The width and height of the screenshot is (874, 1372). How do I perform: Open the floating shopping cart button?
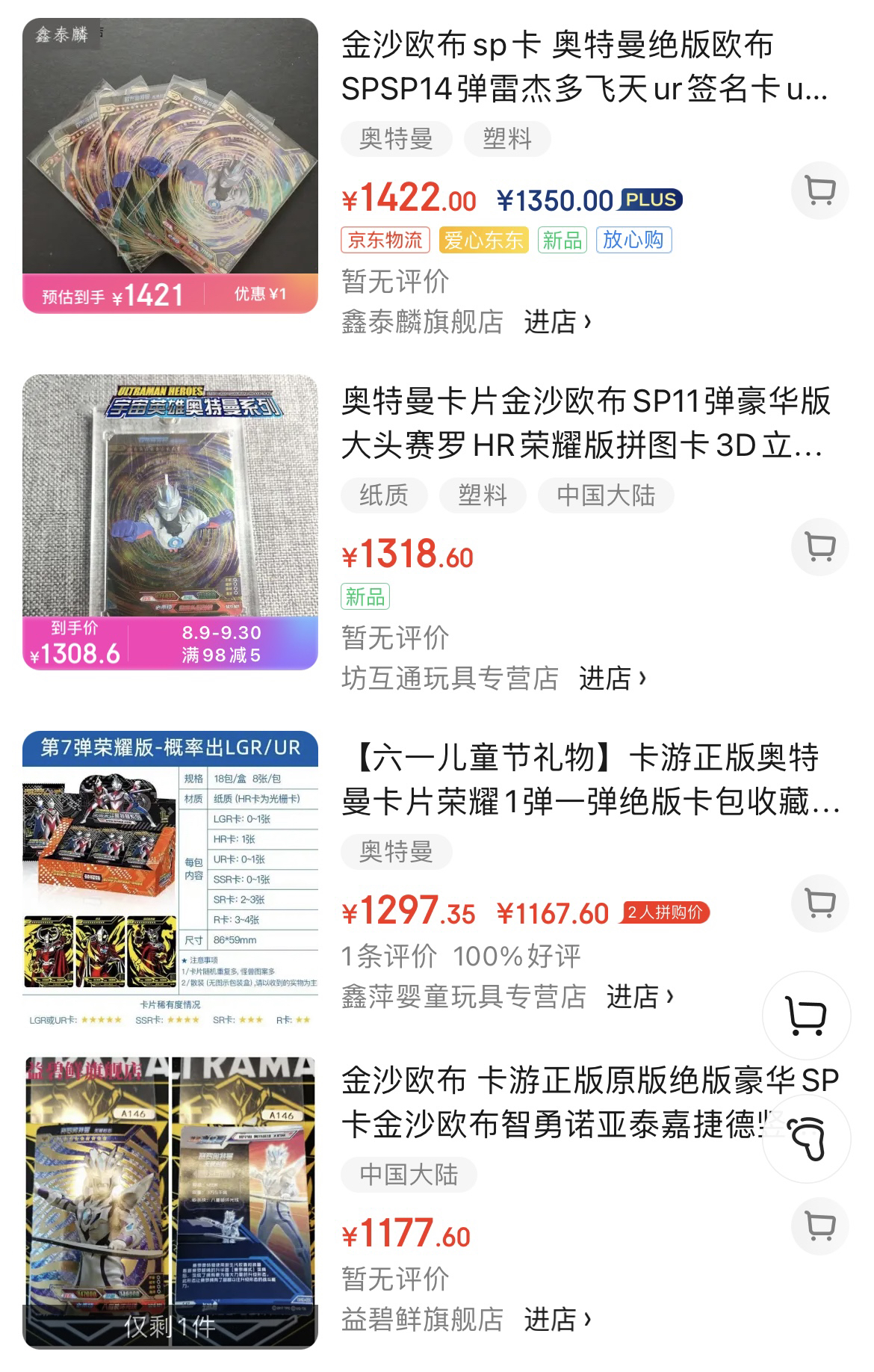[806, 1016]
